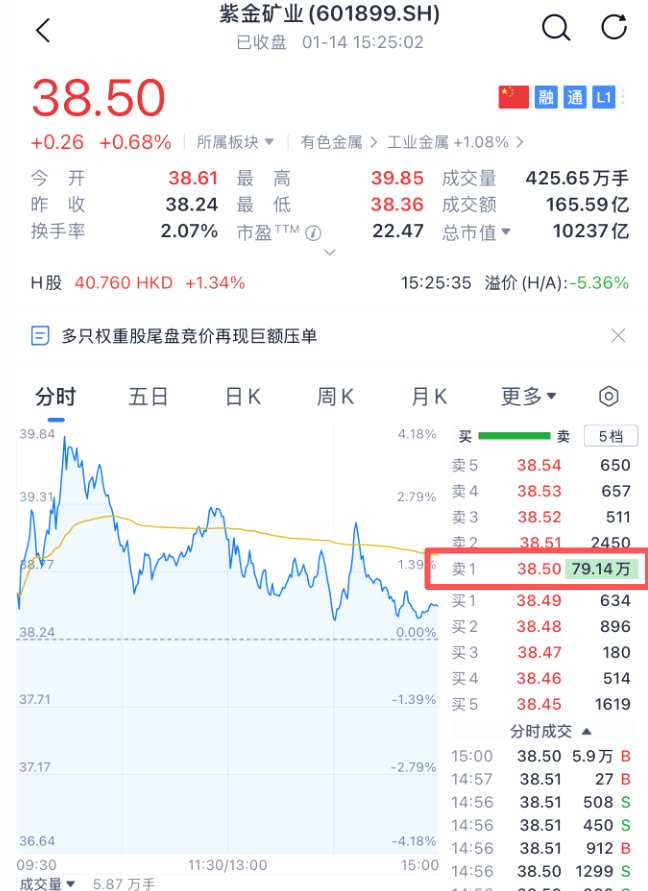This screenshot has width=648, height=891.
Task: Switch to the 月K chart tab
Action: pyautogui.click(x=429, y=397)
